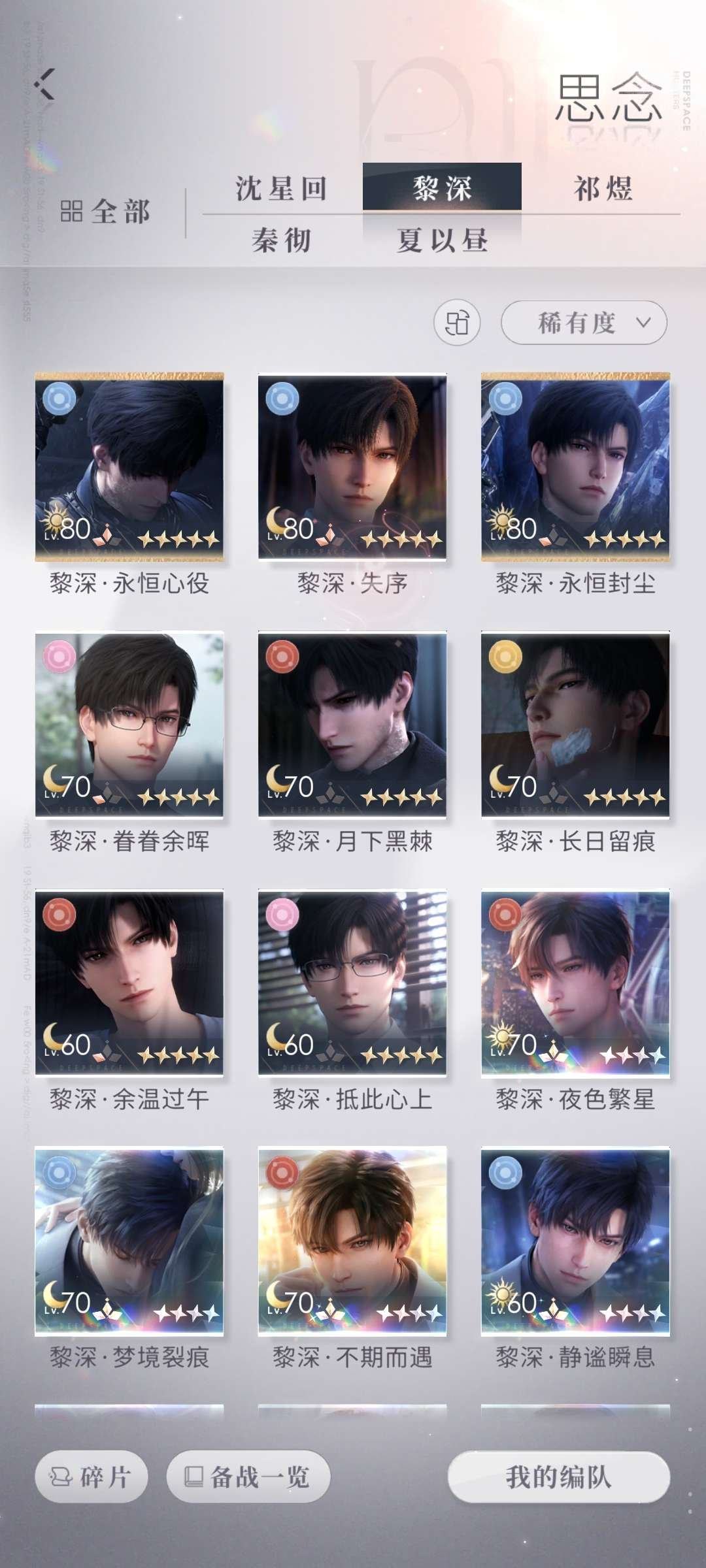This screenshot has width=706, height=1568.
Task: Open the 备战一览 overview
Action: tap(248, 1477)
